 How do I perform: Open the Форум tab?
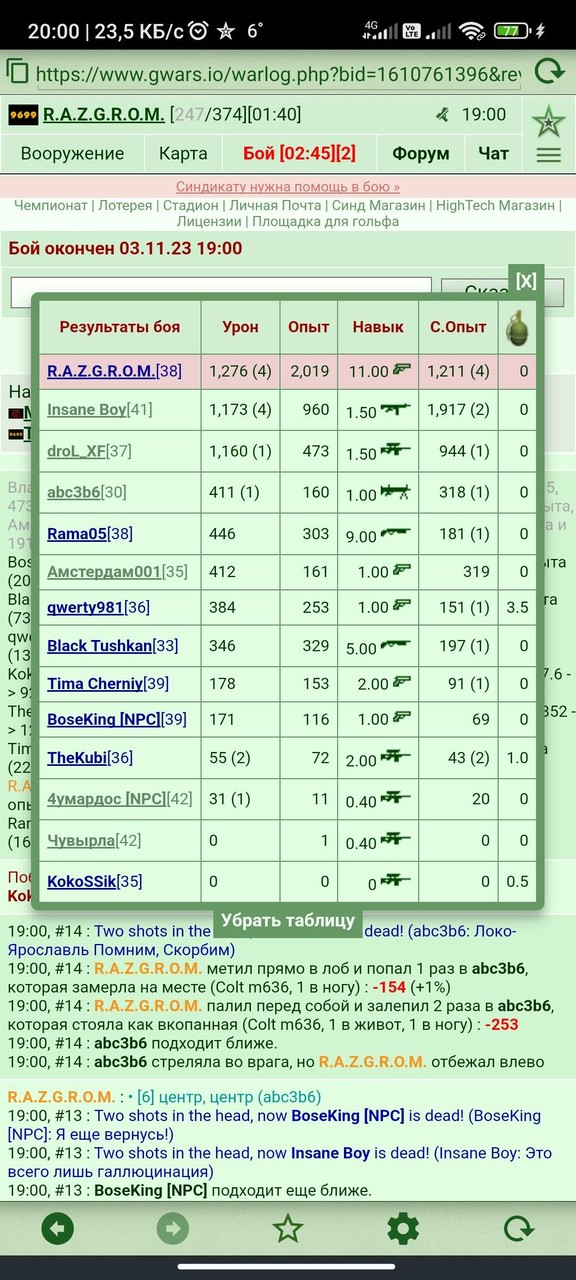421,154
